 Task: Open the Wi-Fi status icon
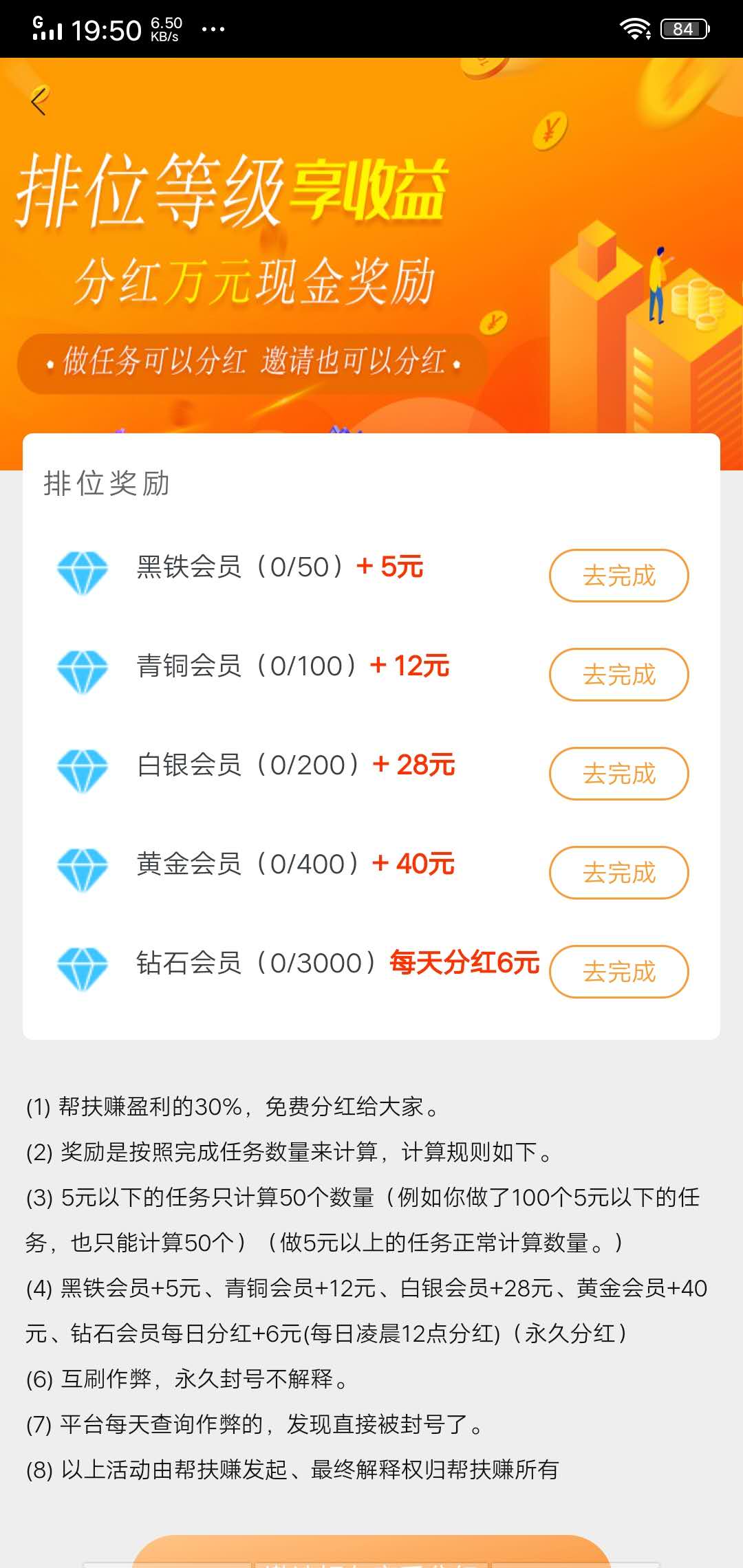point(635,29)
